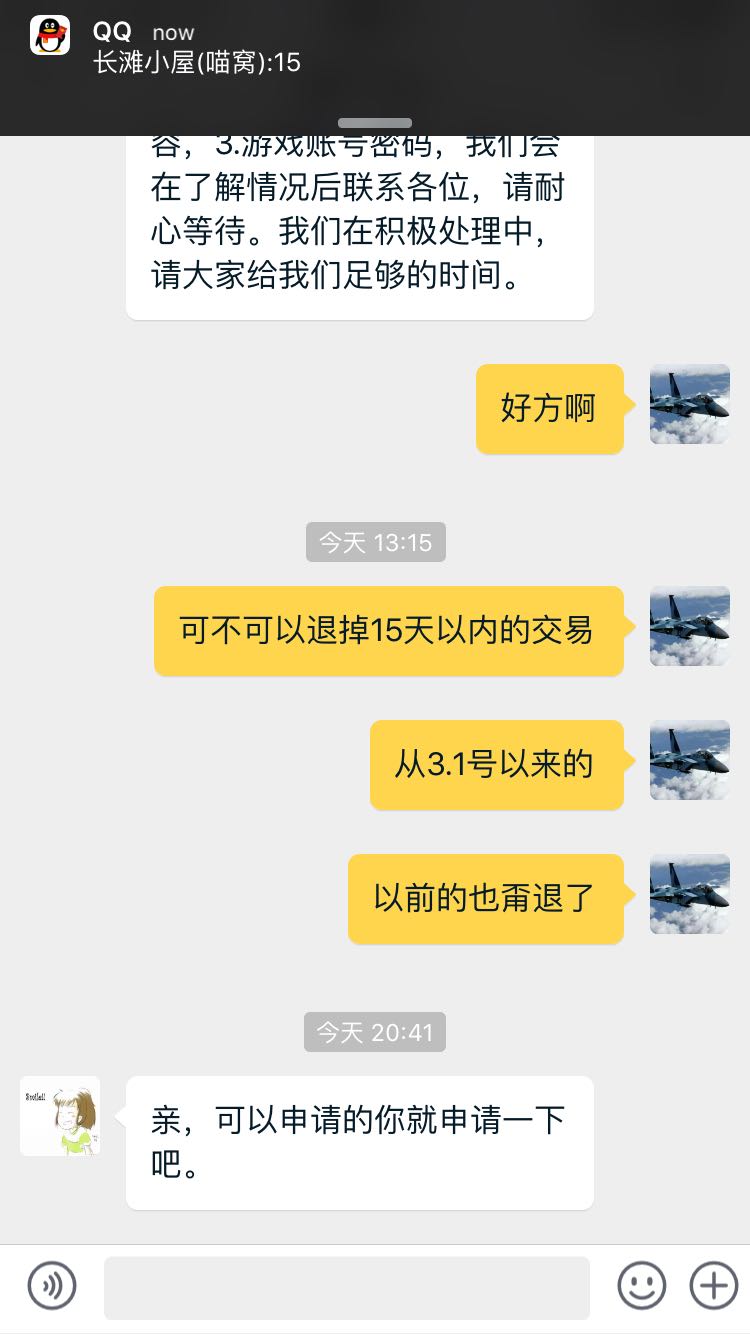Switch to voice message input
Image resolution: width=750 pixels, height=1334 pixels.
point(52,1286)
